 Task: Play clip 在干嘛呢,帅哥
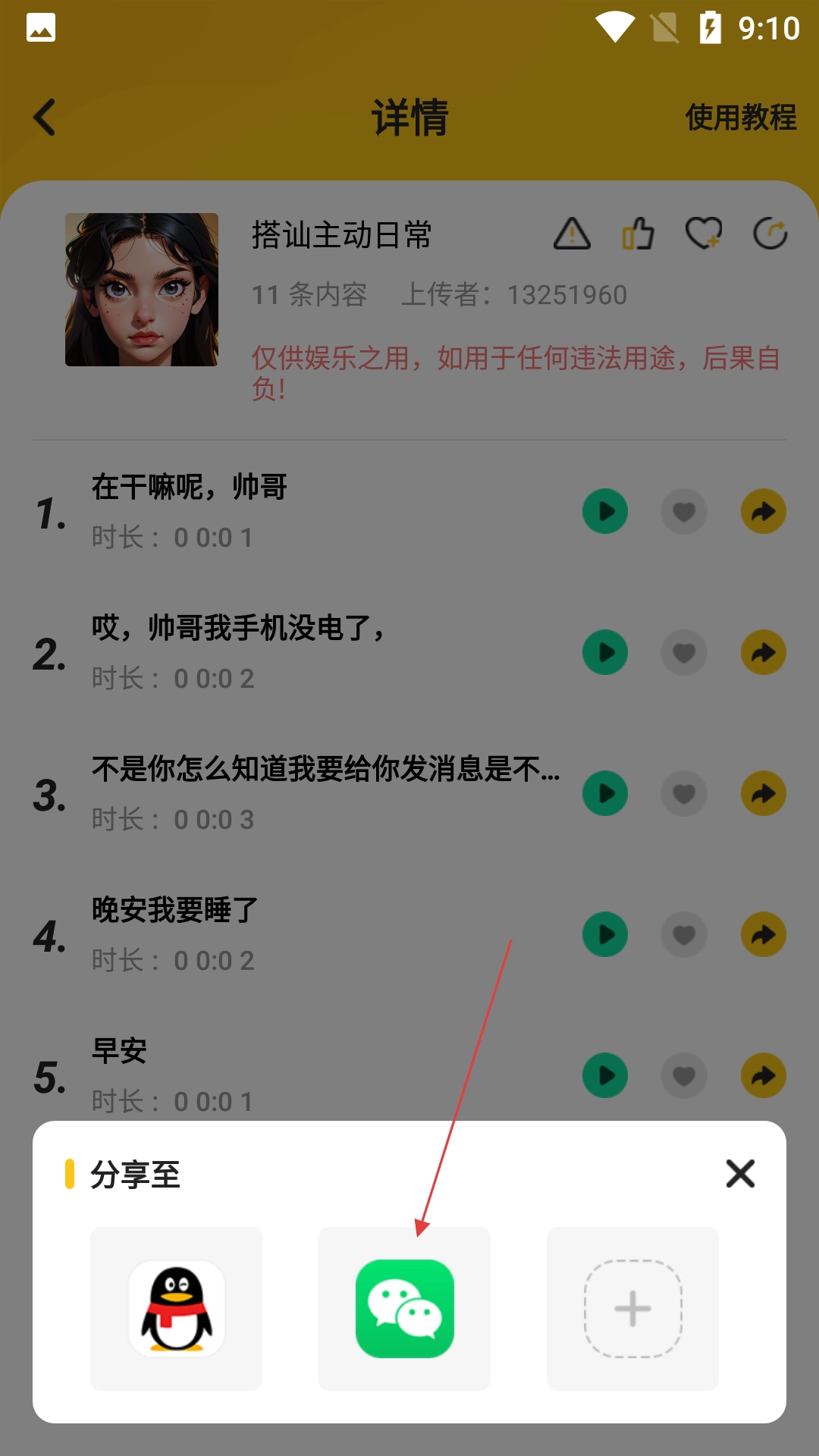(605, 512)
